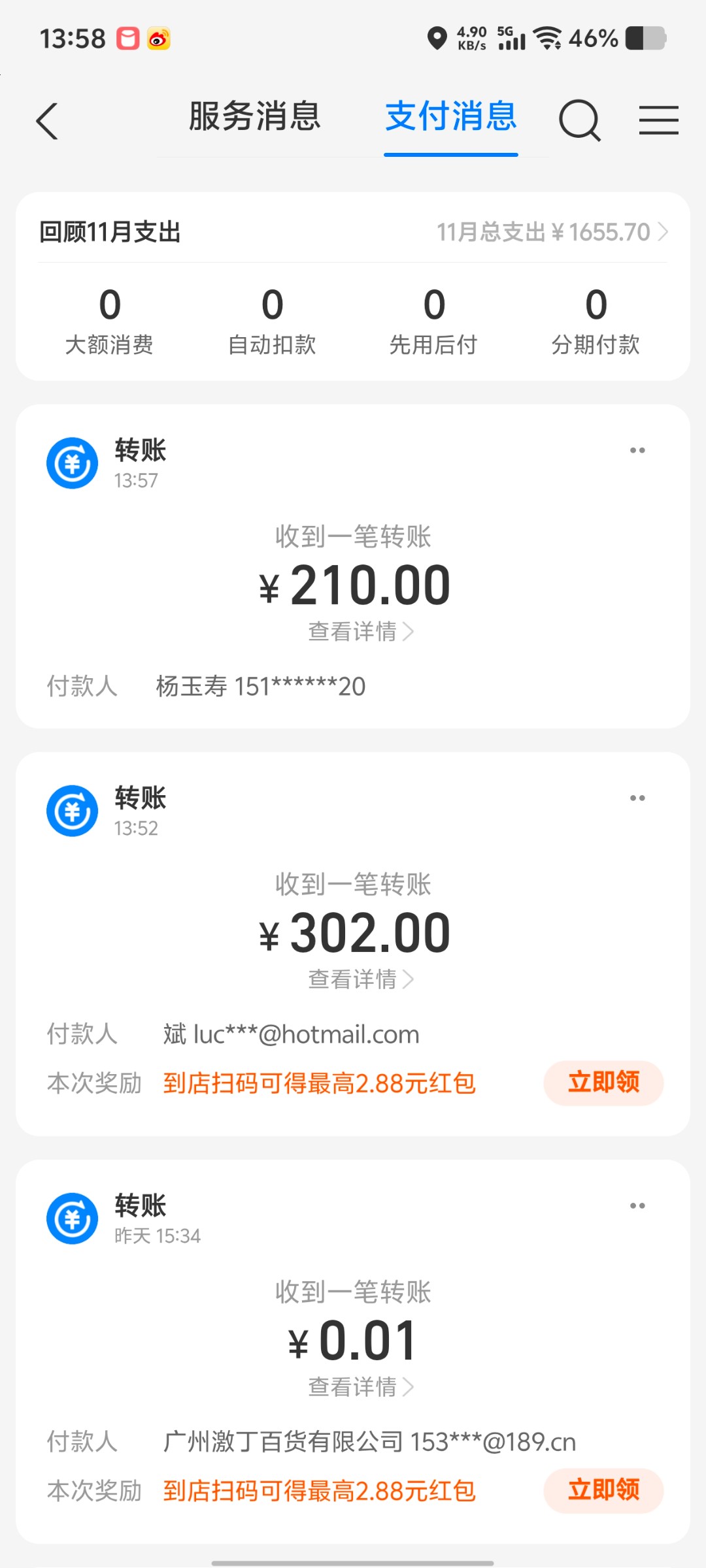The image size is (706, 1568).
Task: Open more options for the 13:57 transfer
Action: point(637,450)
